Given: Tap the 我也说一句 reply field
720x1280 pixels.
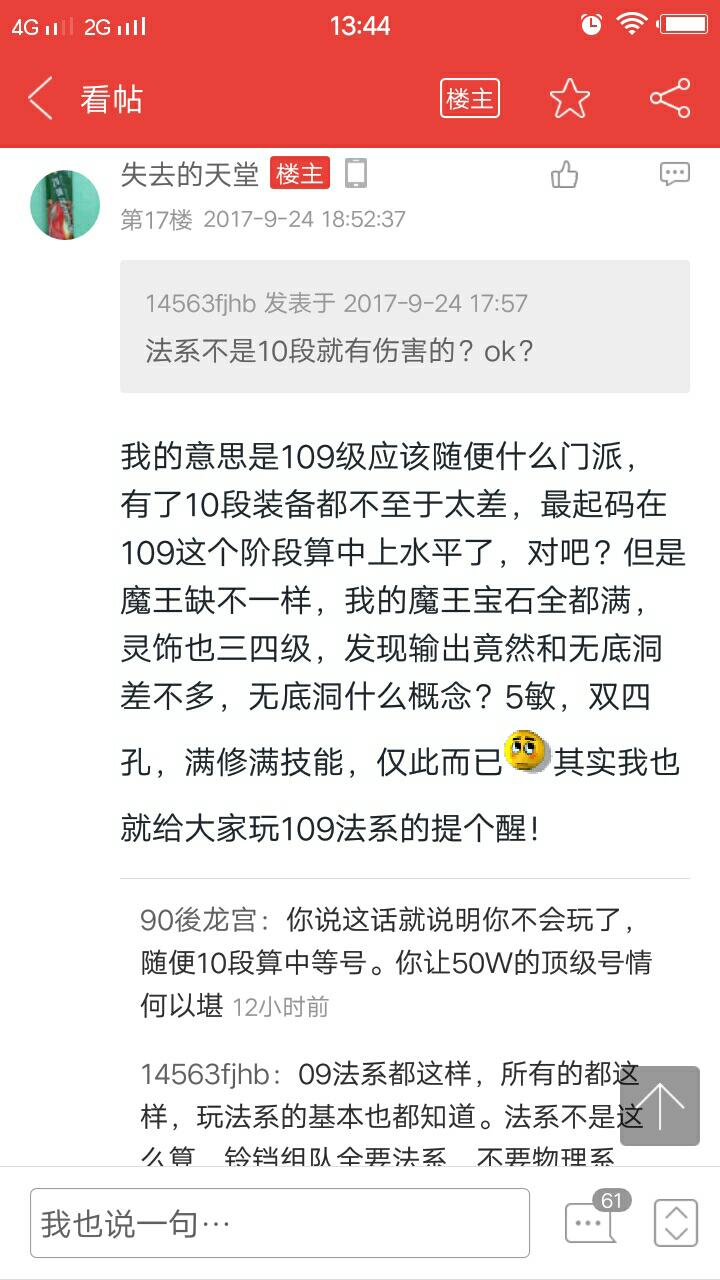Looking at the screenshot, I should pos(280,1222).
